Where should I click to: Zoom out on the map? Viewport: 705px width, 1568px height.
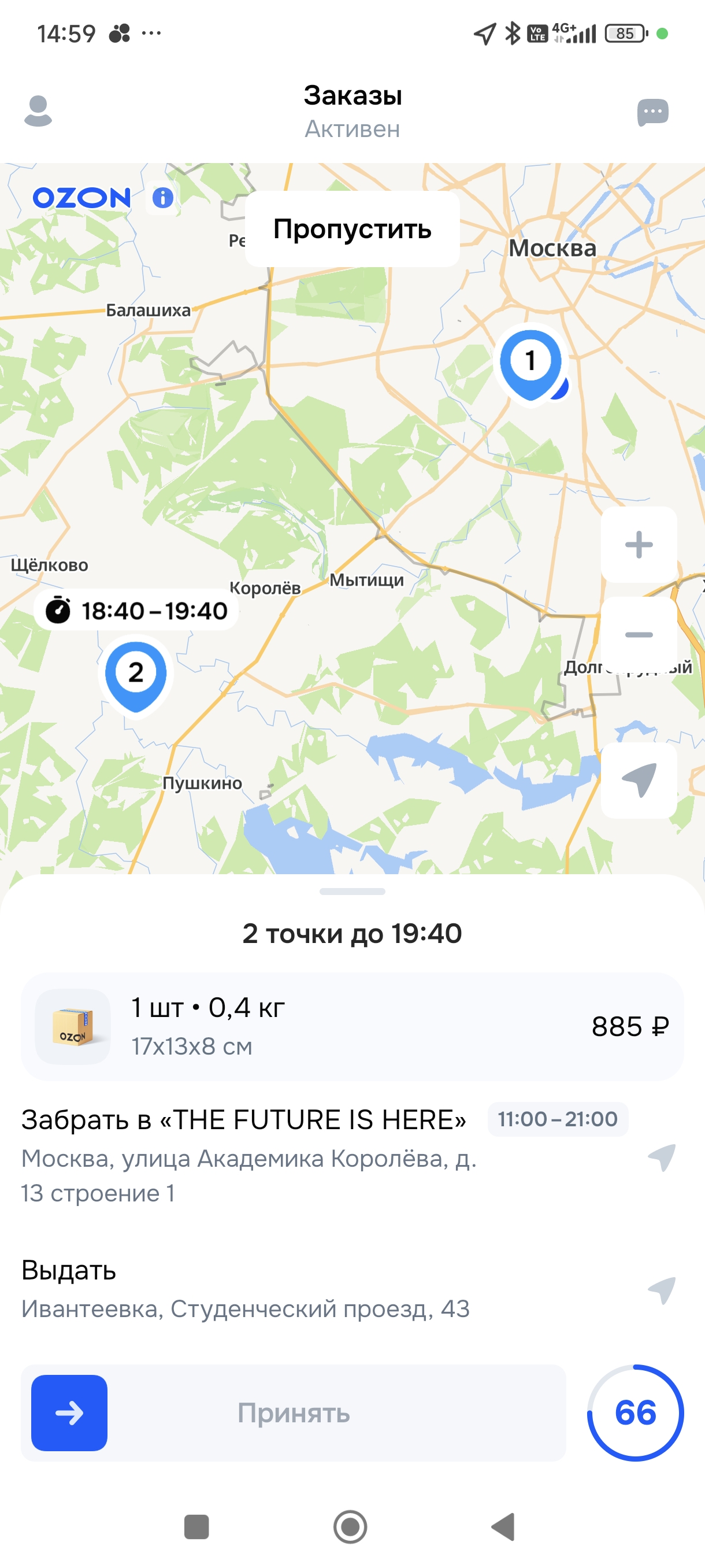pos(639,634)
